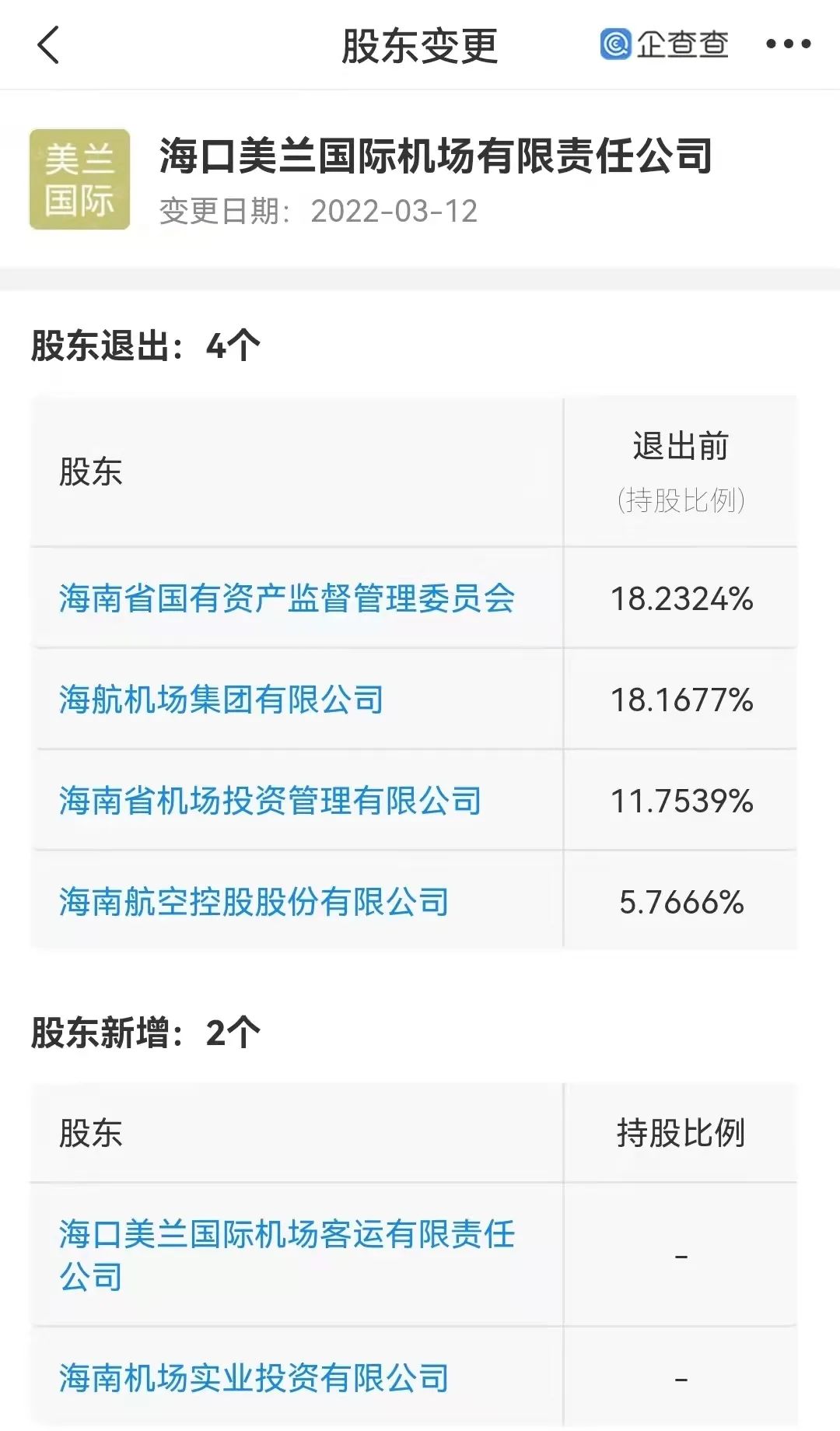Open 海南省国有资产监督管理委员会 shareholder link
Screen dimensions: 840x1431
(286, 598)
